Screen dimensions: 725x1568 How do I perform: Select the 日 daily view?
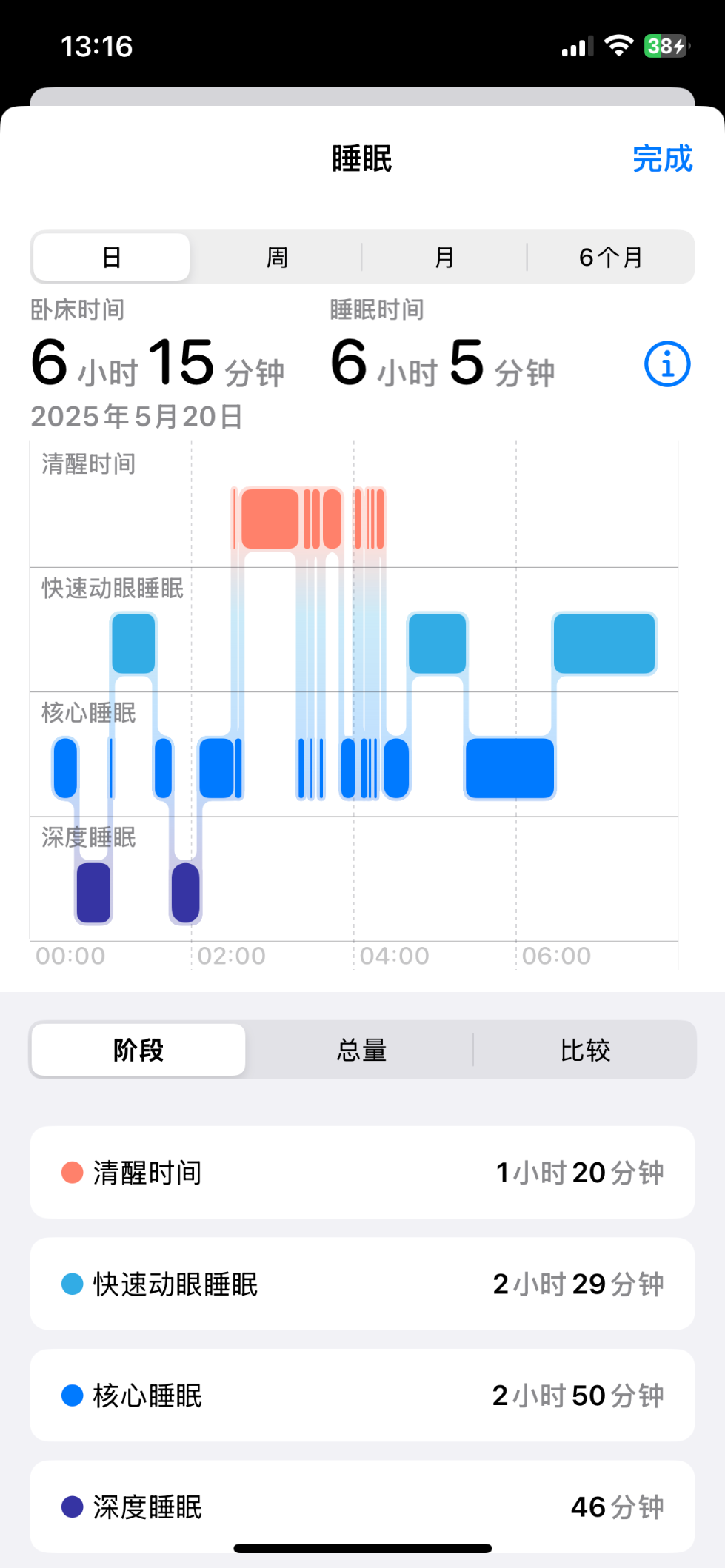[x=112, y=258]
